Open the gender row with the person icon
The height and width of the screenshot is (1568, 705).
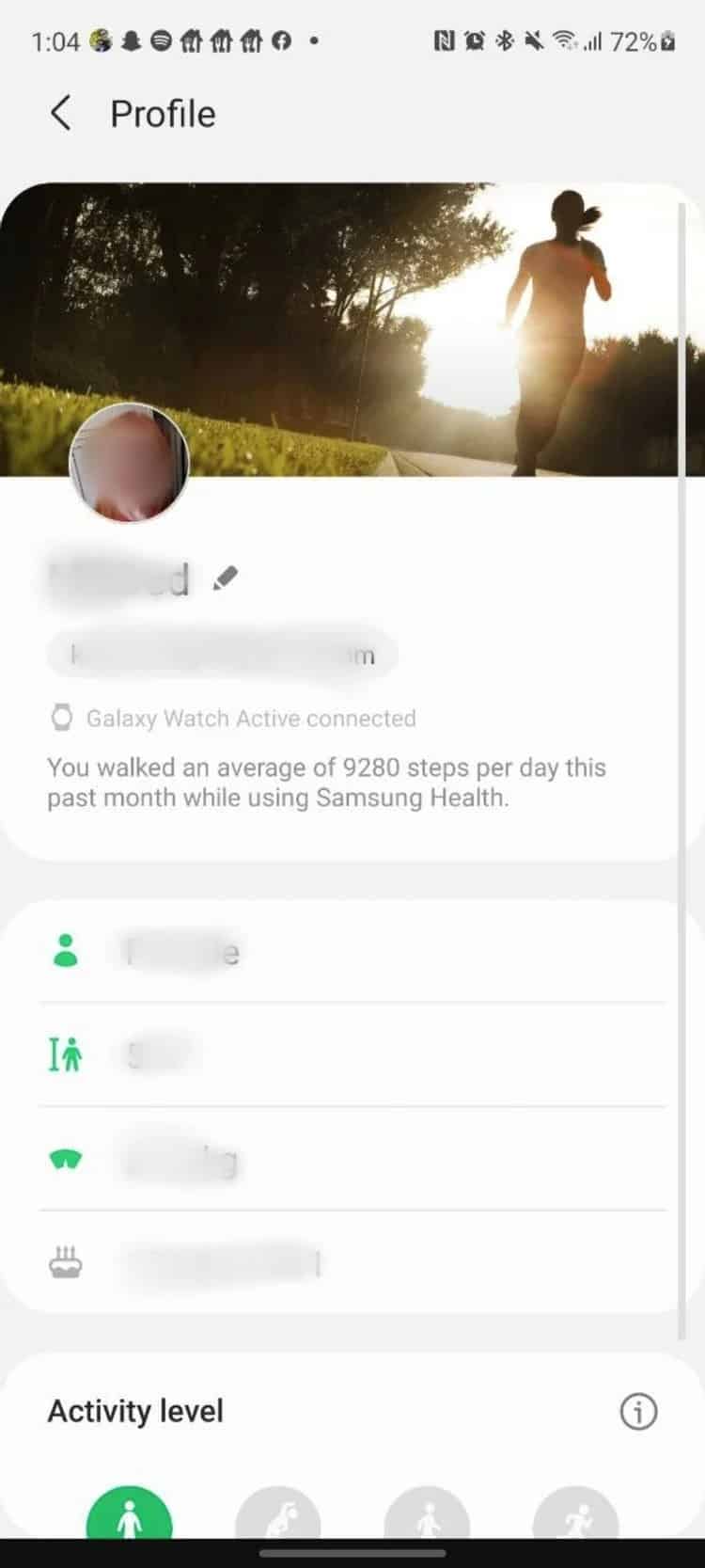[352, 952]
